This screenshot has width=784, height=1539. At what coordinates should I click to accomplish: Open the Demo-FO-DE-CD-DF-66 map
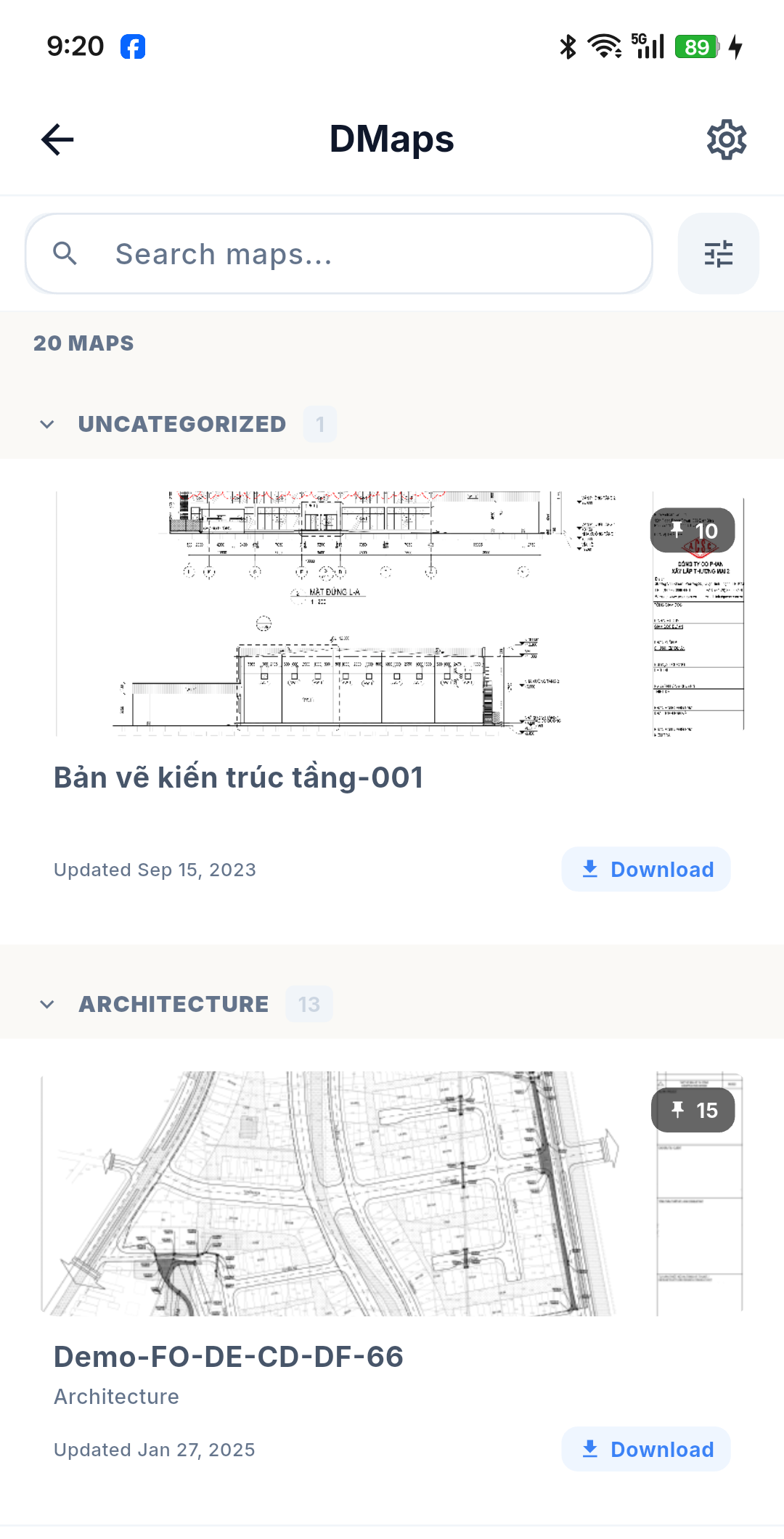click(228, 1357)
